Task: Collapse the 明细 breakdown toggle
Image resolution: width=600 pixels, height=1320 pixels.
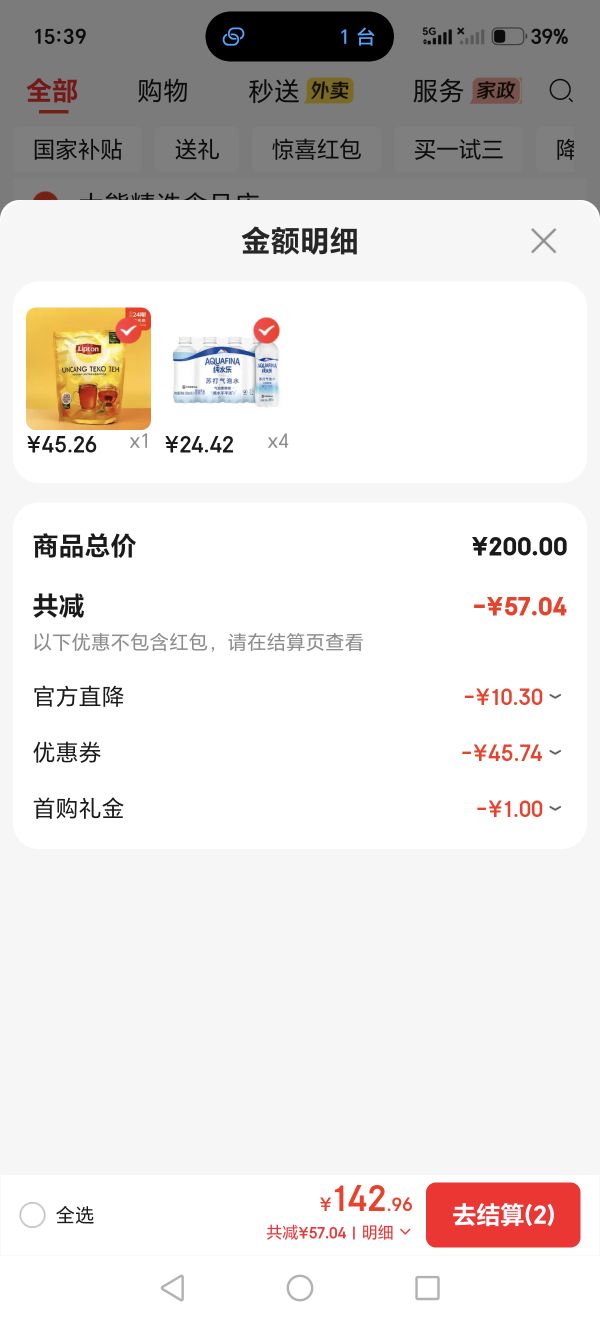Action: pos(386,1233)
